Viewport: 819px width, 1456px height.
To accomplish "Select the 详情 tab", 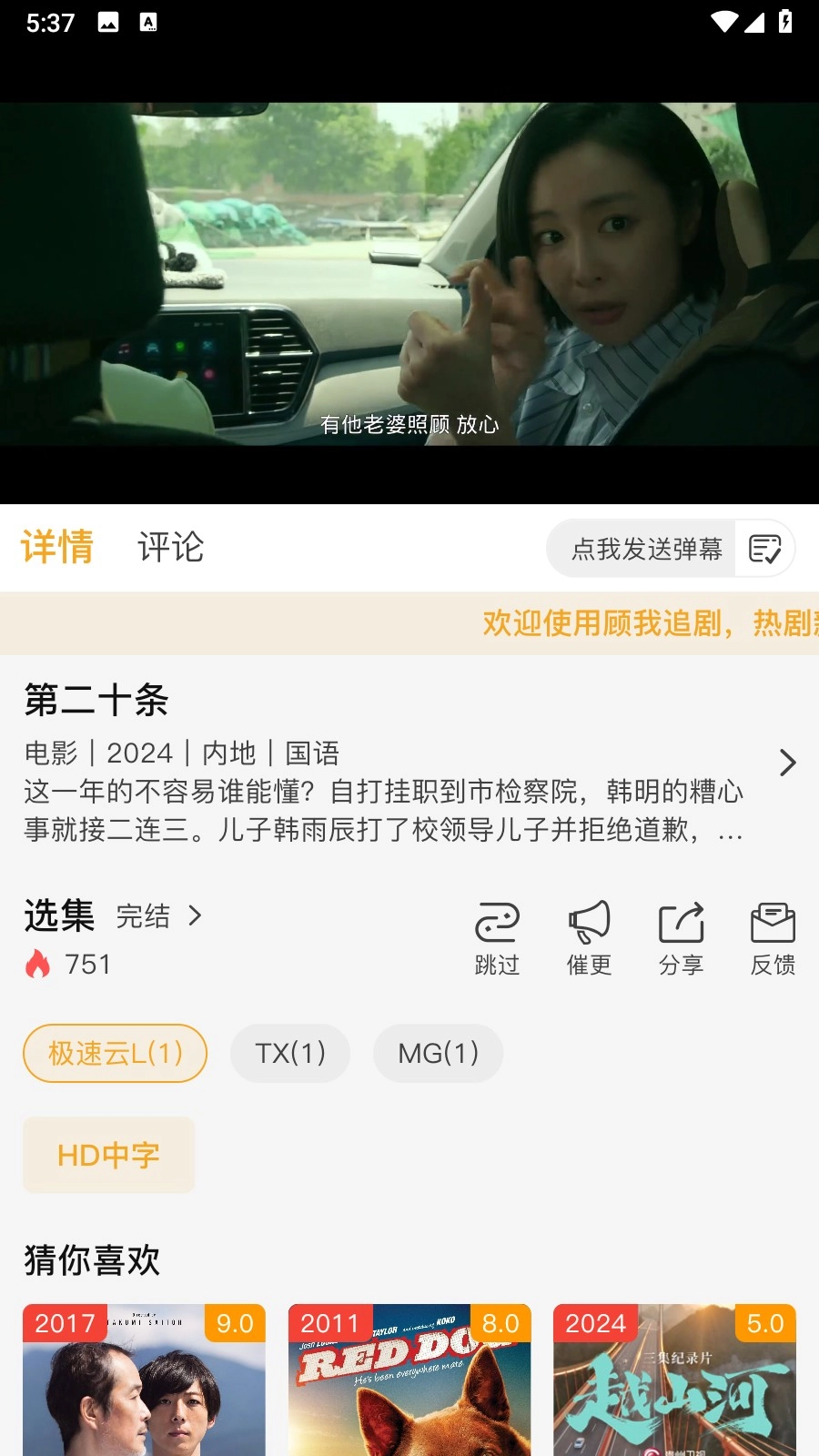I will (57, 548).
